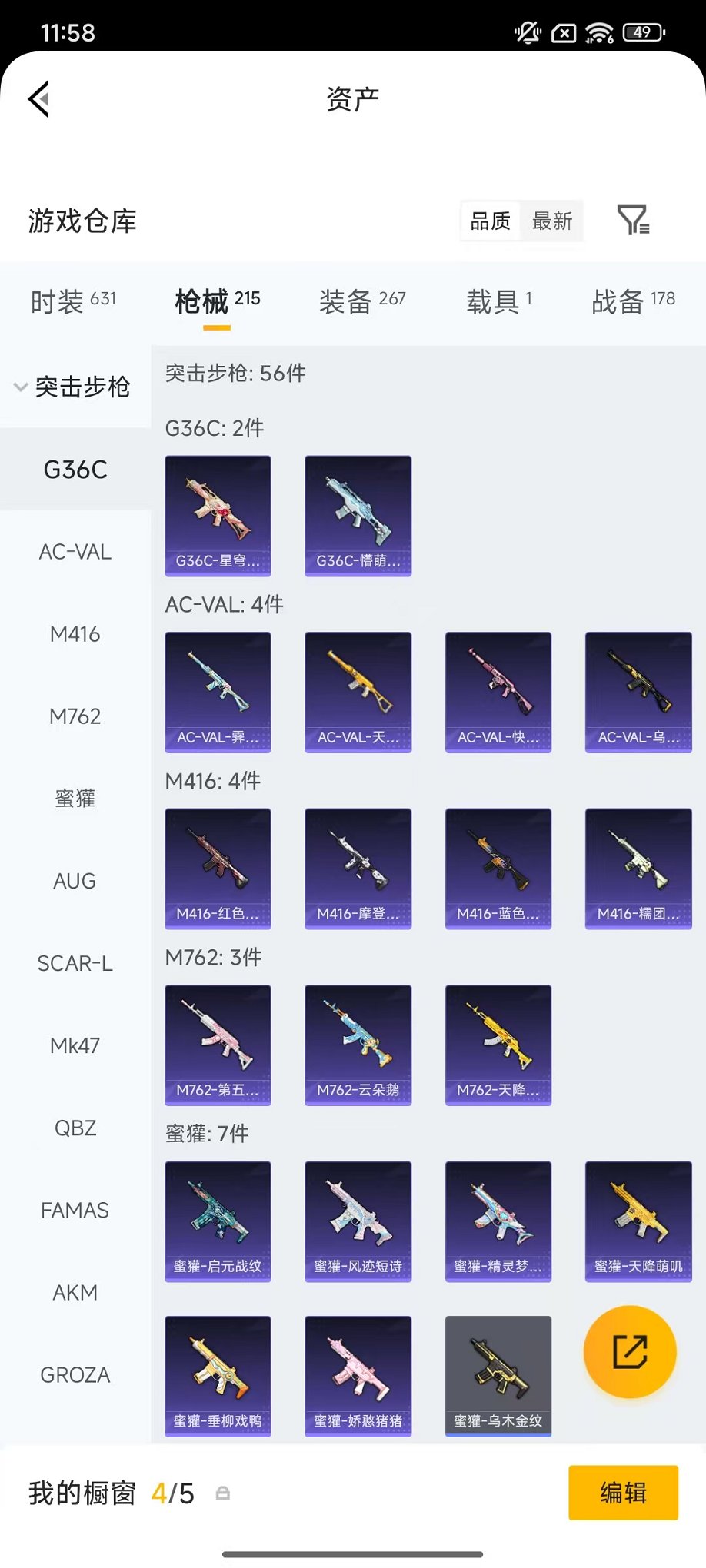Image resolution: width=706 pixels, height=1568 pixels.
Task: Sort items by 最新
Action: (551, 221)
